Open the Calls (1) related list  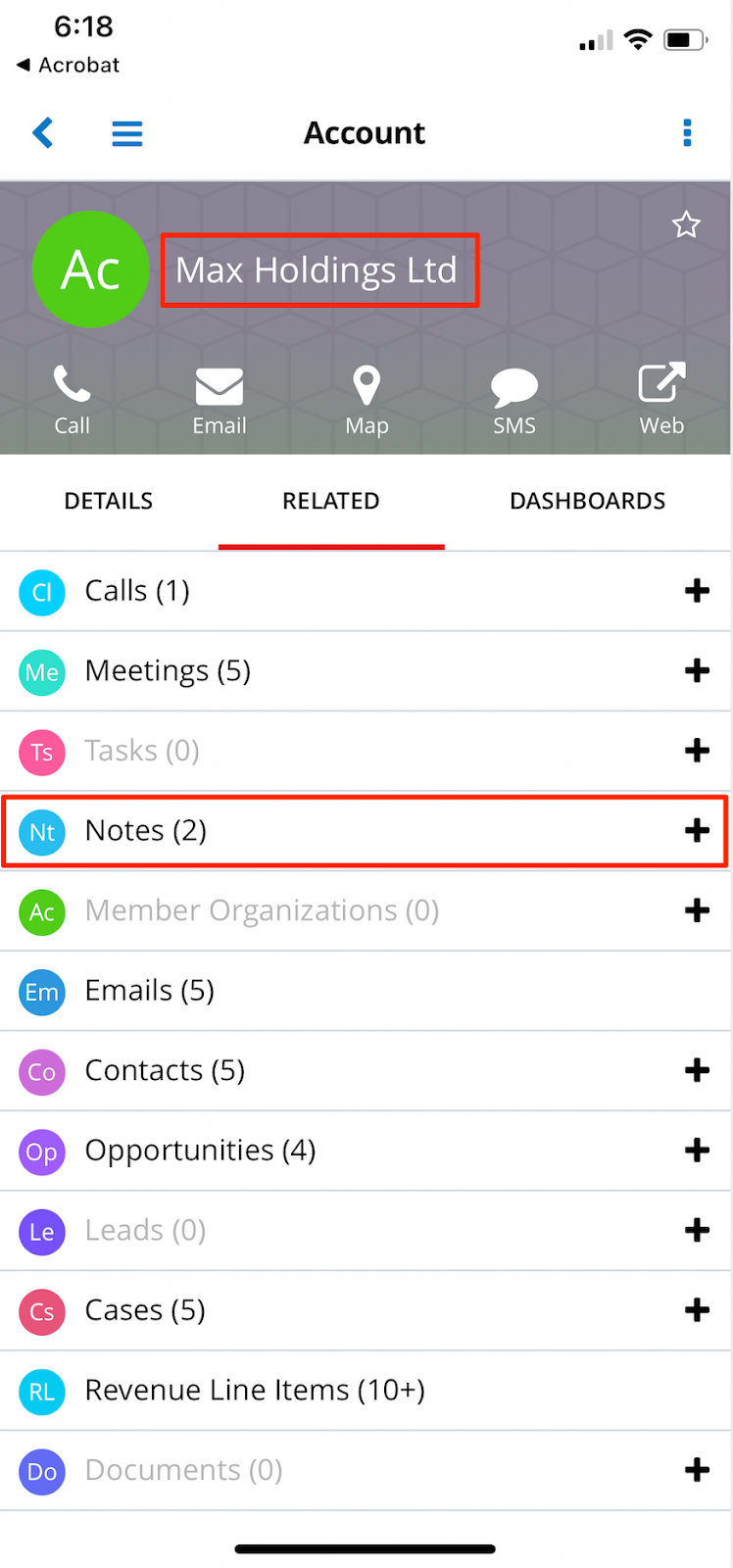point(137,591)
